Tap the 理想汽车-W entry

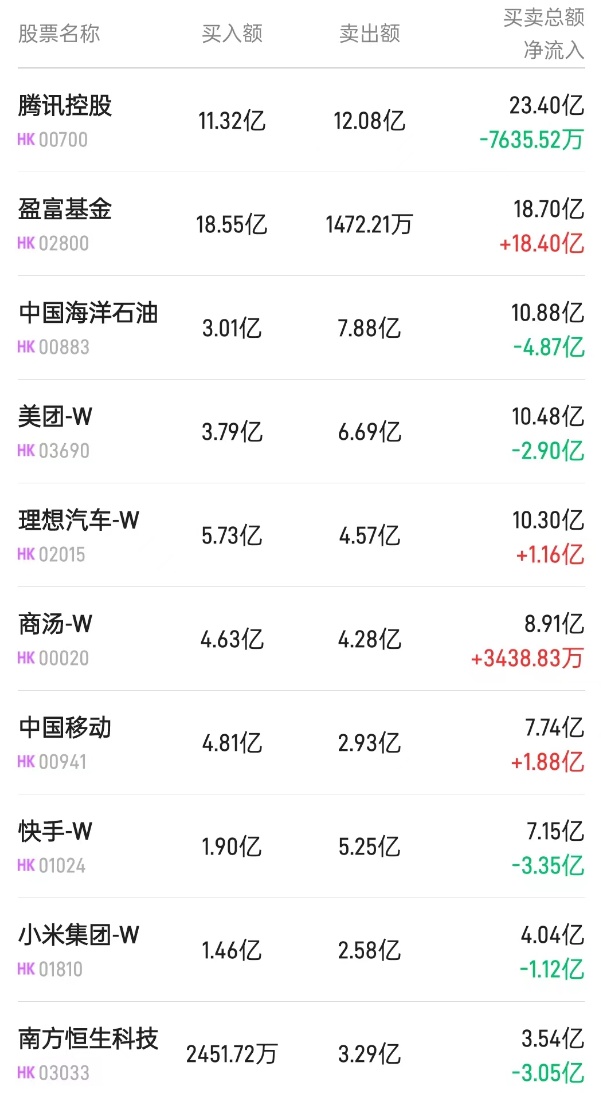(79, 521)
